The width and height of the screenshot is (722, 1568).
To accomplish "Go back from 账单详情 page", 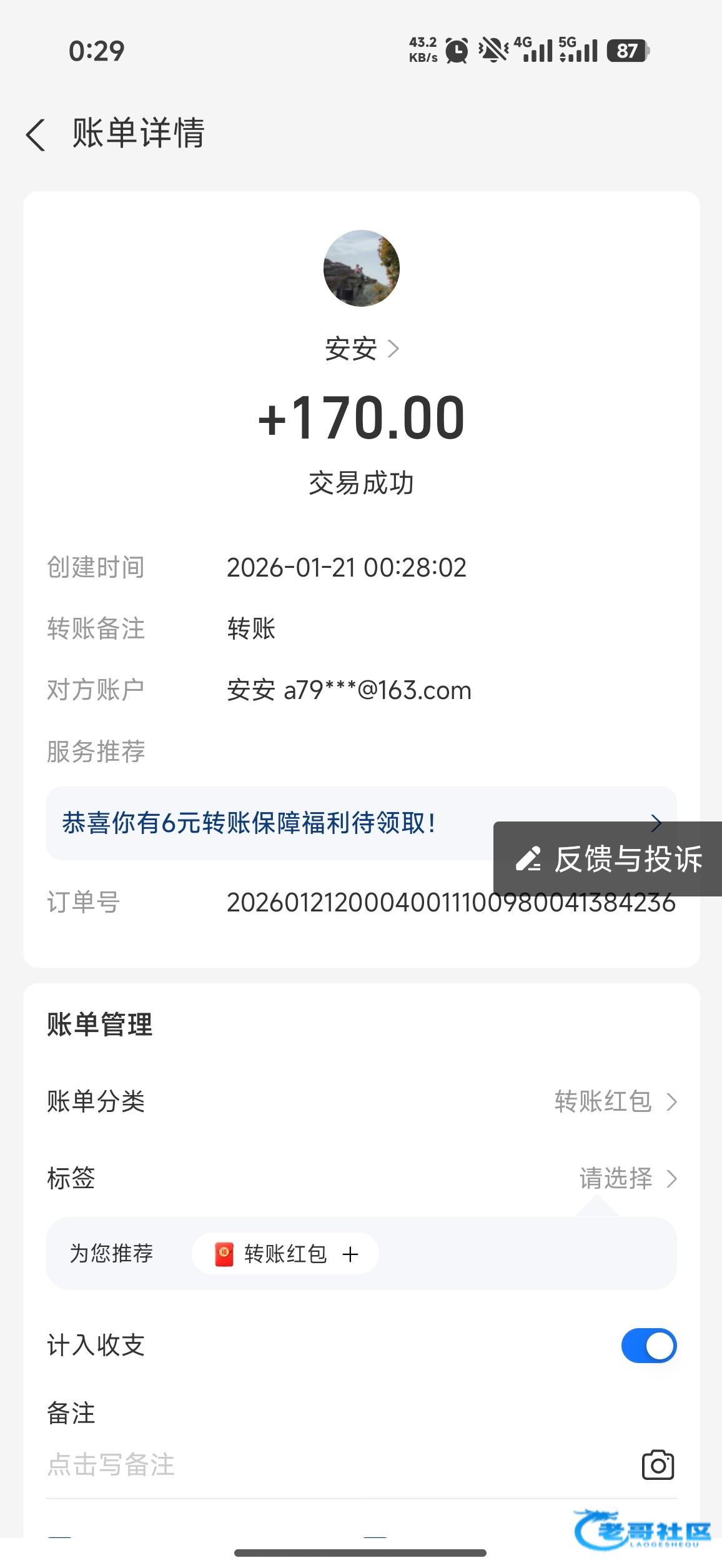I will click(36, 134).
